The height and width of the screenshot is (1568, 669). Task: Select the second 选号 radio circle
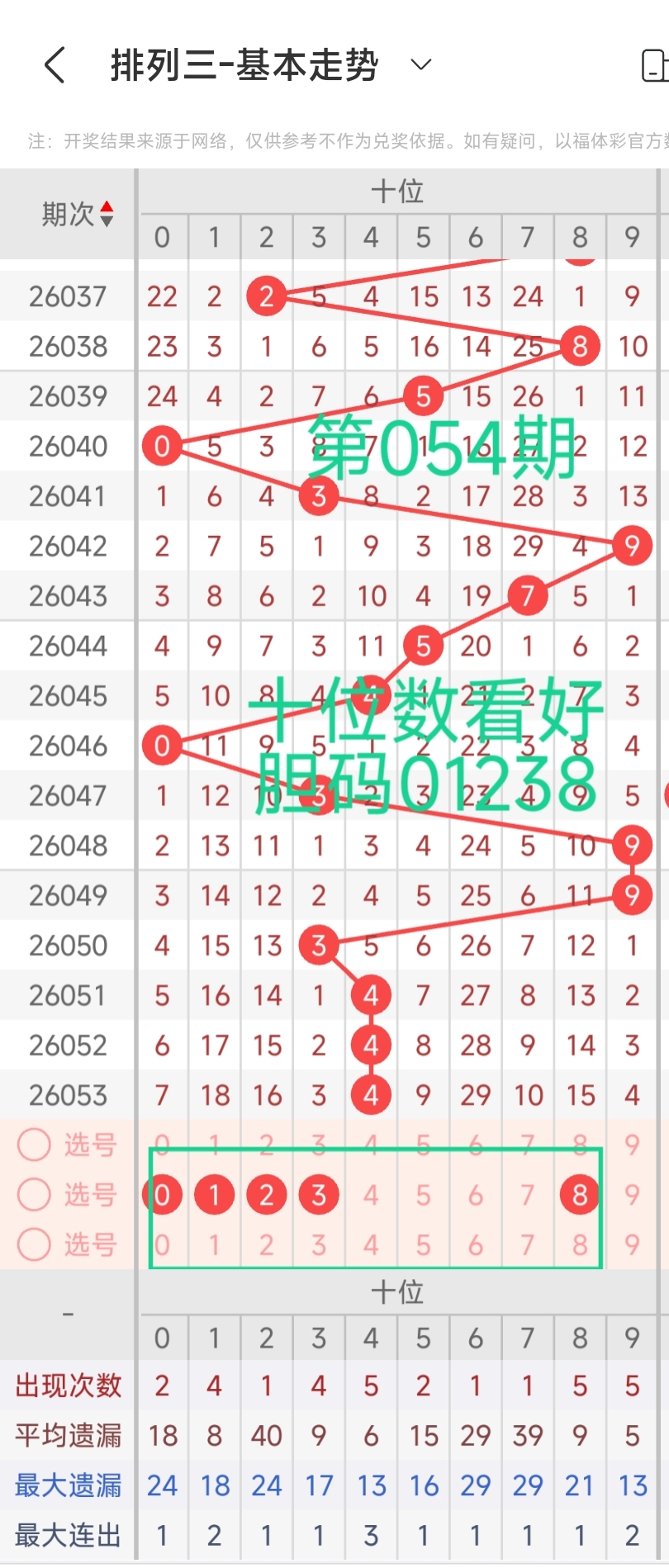33,1195
